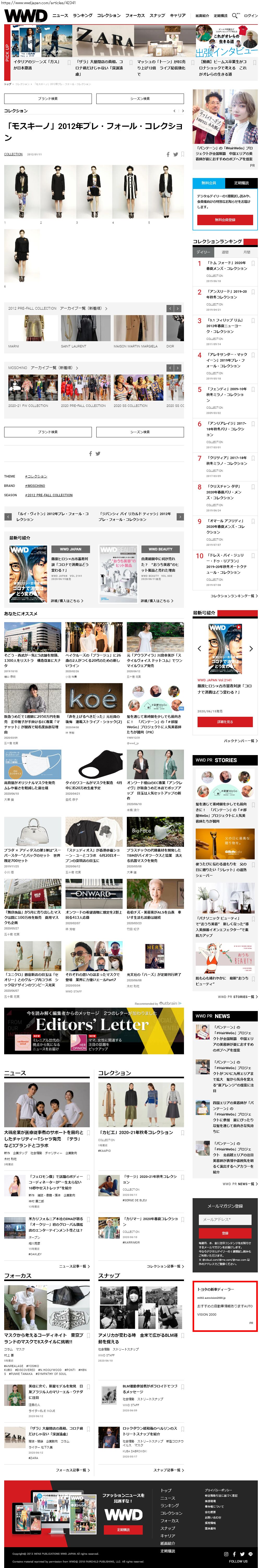Switch to the 定期購読 tab
The width and height of the screenshot is (262, 1568).
pyautogui.click(x=241, y=183)
